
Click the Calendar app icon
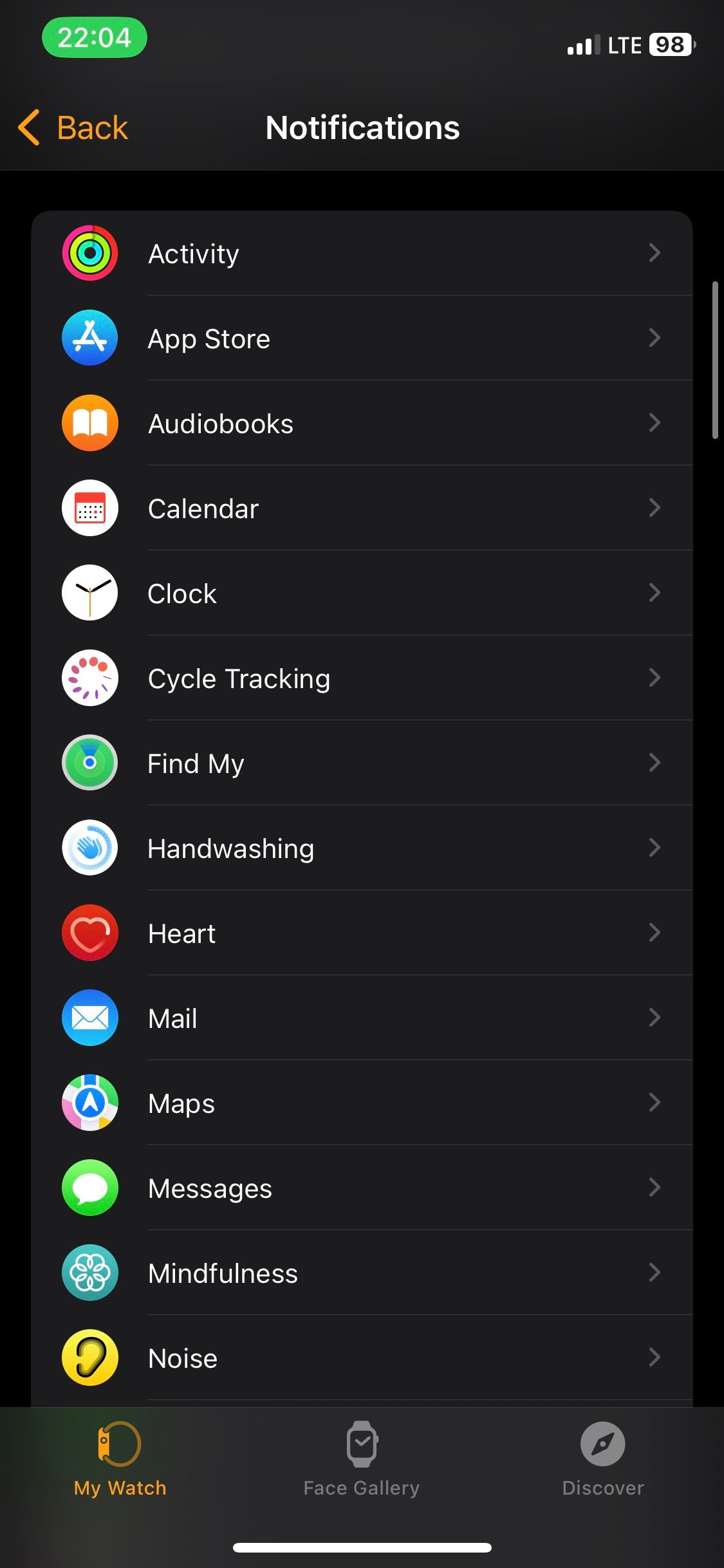pyautogui.click(x=89, y=507)
